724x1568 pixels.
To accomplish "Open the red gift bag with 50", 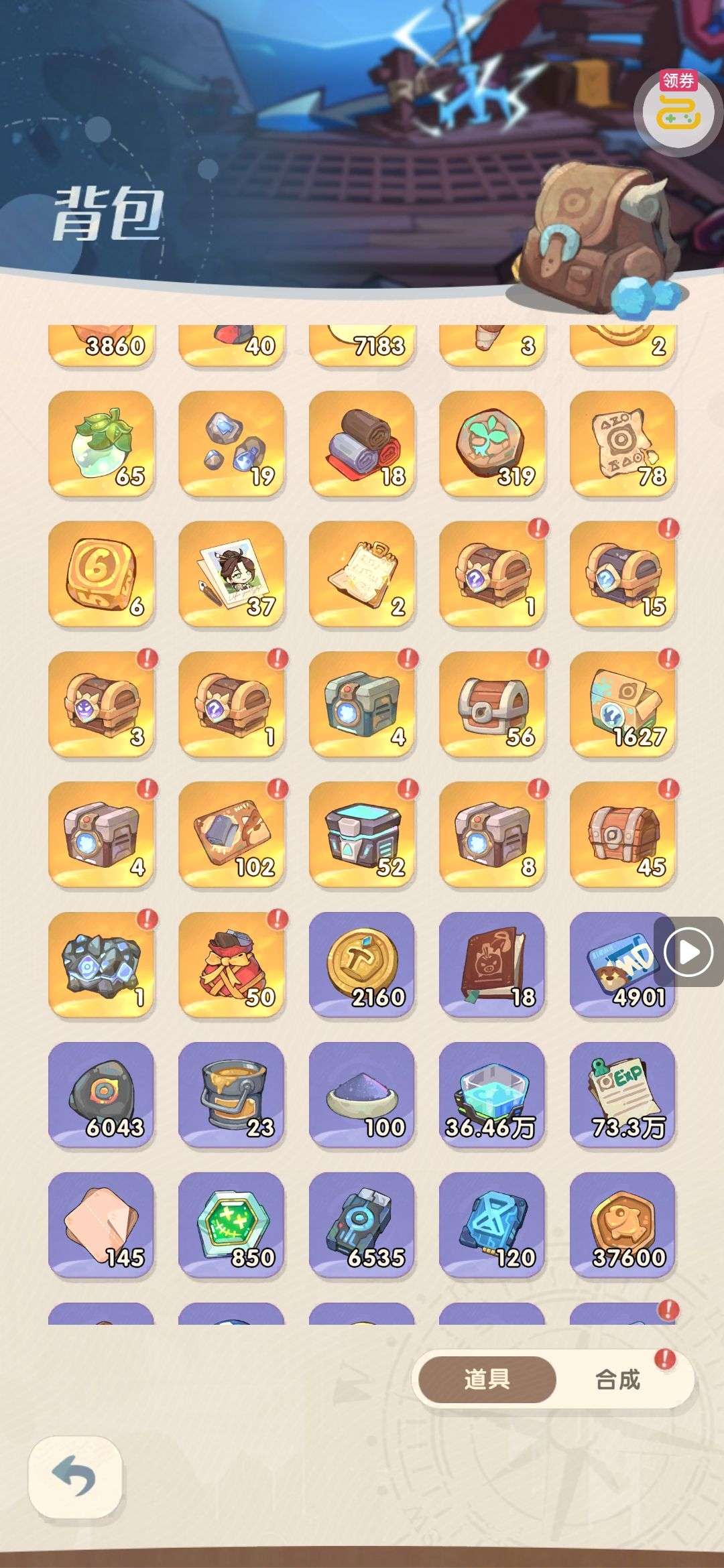I will [x=231, y=964].
